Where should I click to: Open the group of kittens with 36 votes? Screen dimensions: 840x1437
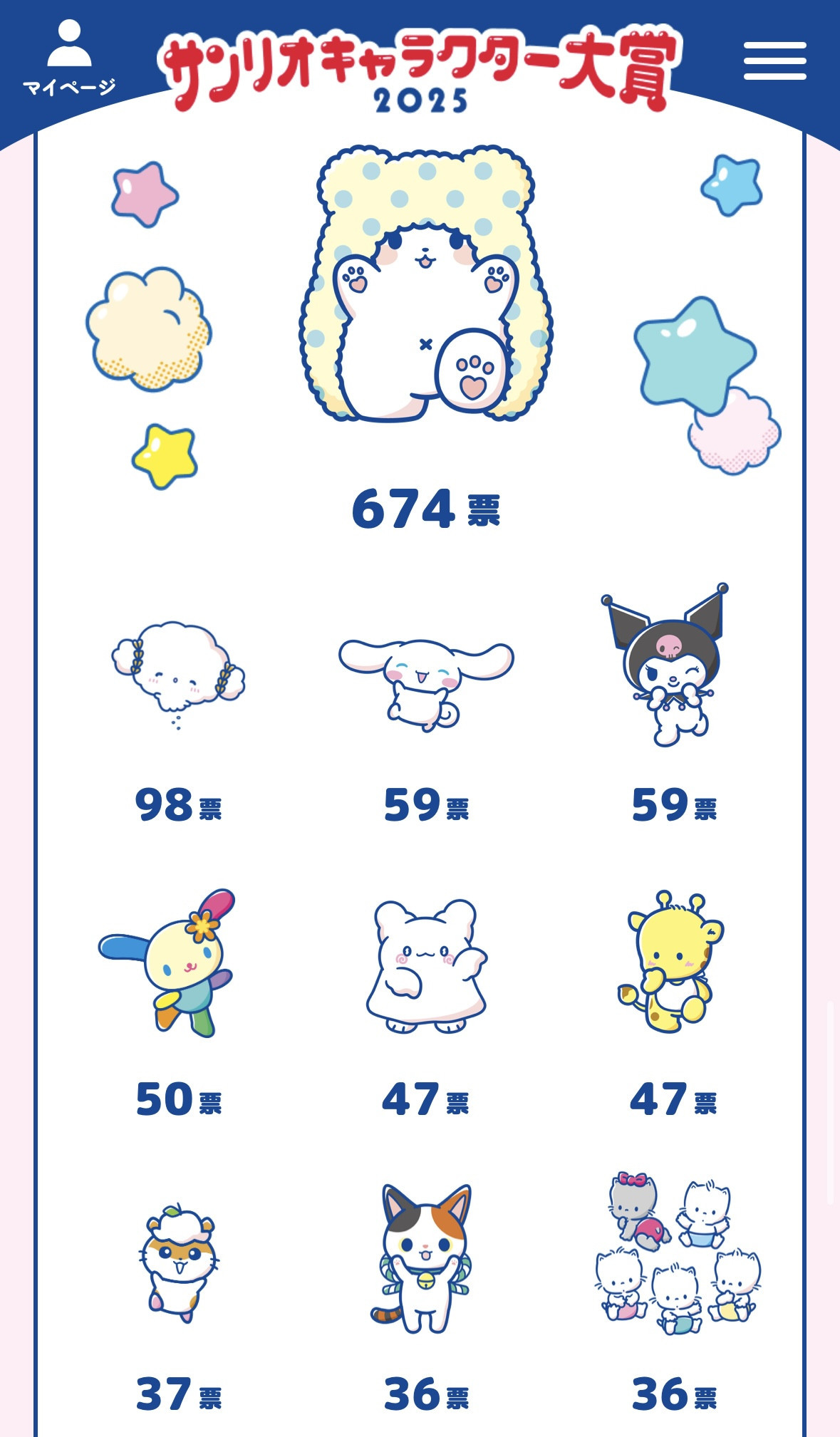click(678, 1253)
